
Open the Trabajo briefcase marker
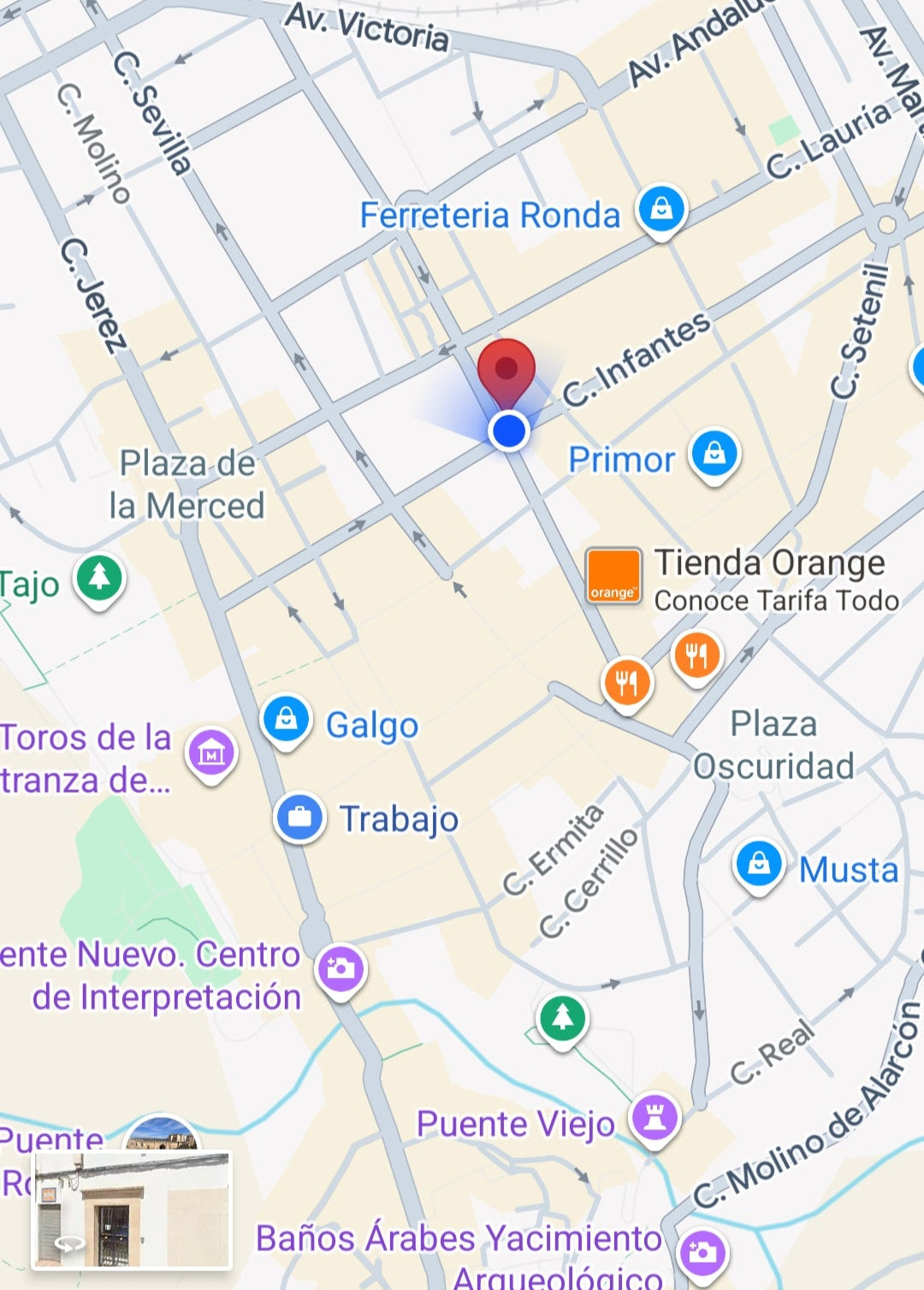tap(299, 817)
